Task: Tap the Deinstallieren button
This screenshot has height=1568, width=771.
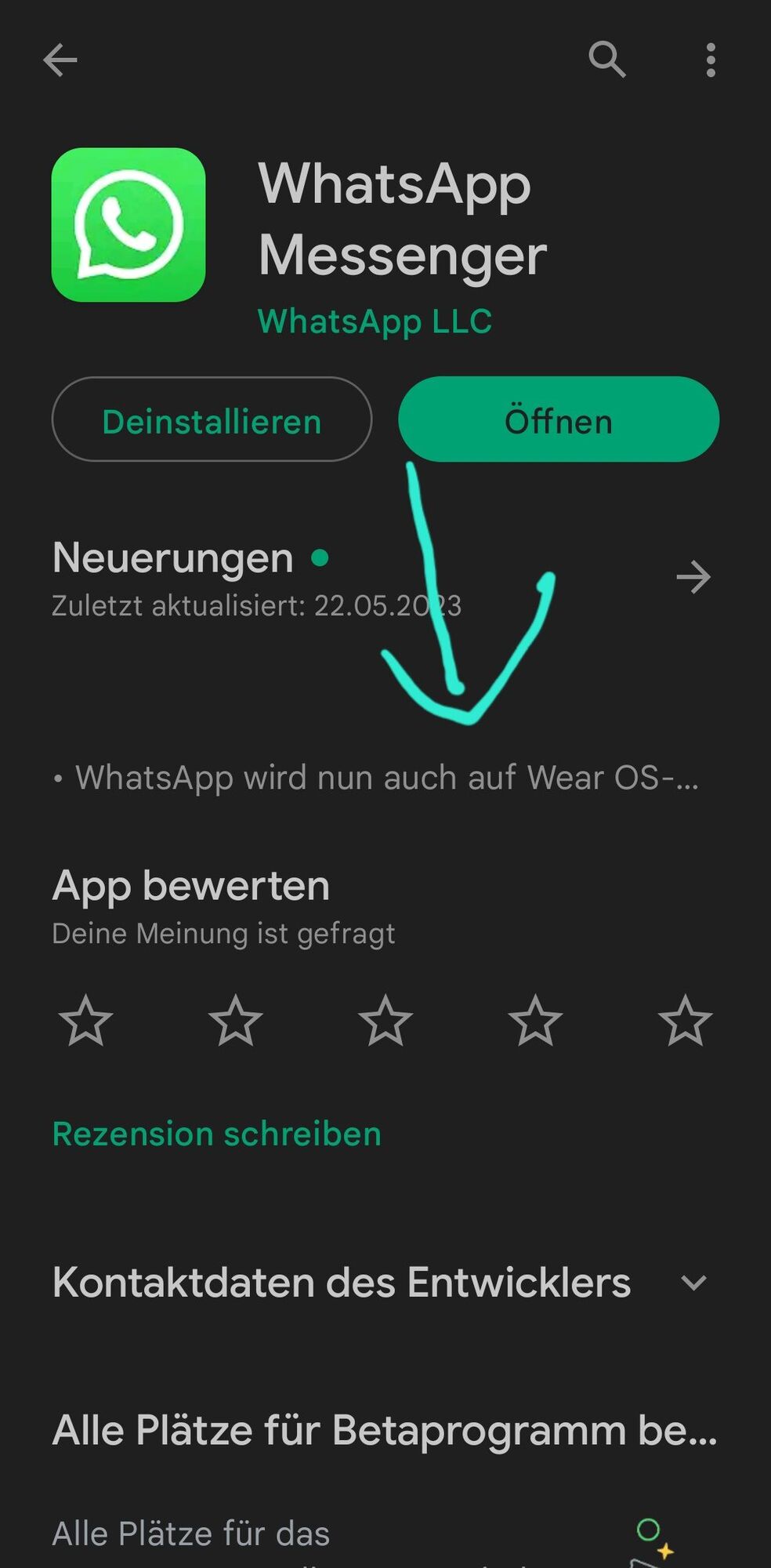Action: click(212, 419)
